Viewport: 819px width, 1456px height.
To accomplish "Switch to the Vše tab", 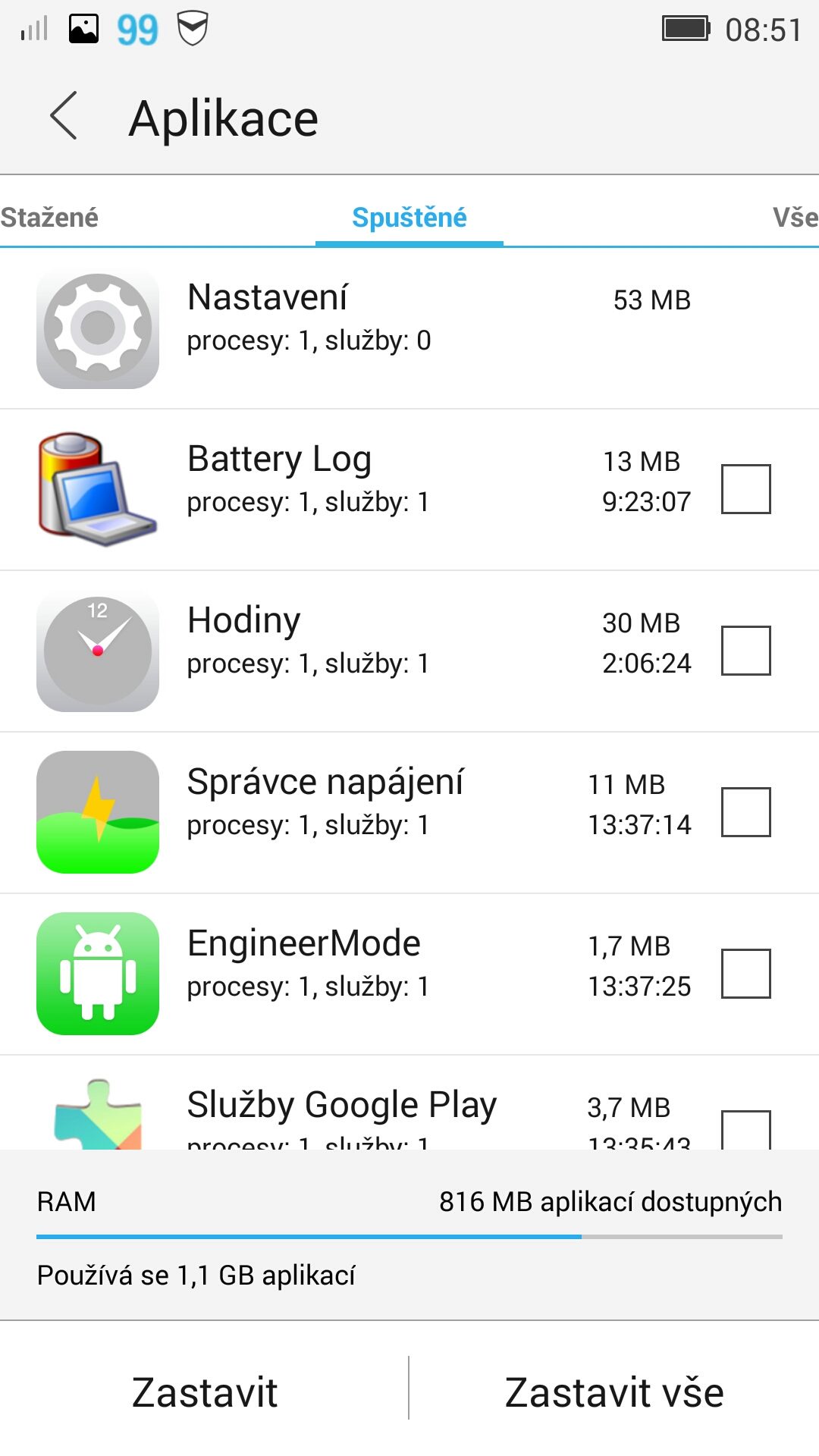I will (795, 218).
